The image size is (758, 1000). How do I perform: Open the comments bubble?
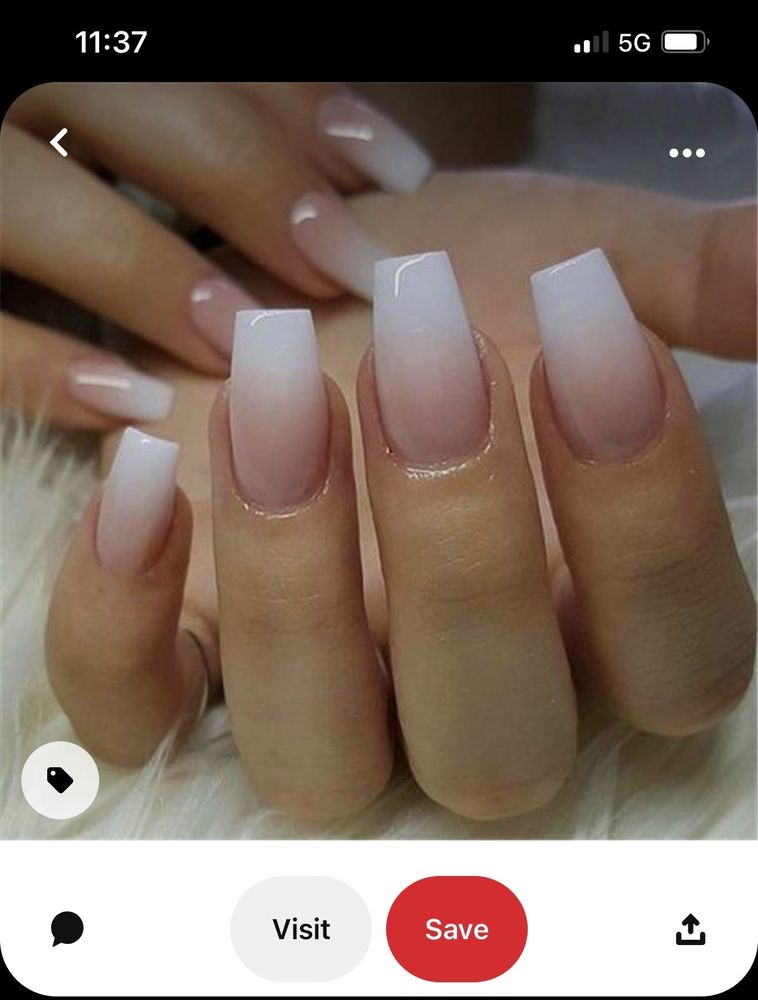(x=67, y=929)
